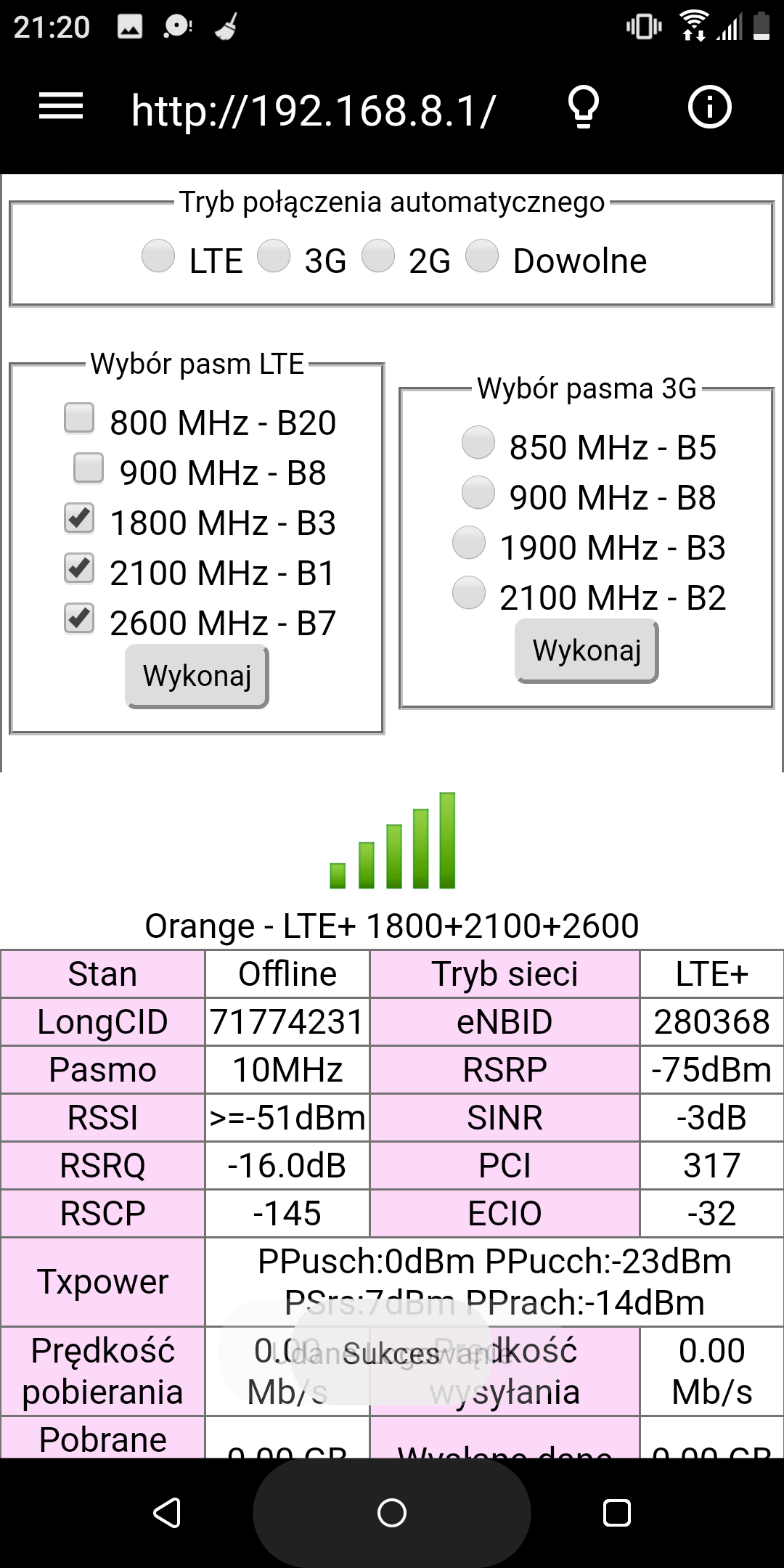Open recent apps from navigation bar
Image resolution: width=784 pixels, height=1568 pixels.
coord(617,1513)
